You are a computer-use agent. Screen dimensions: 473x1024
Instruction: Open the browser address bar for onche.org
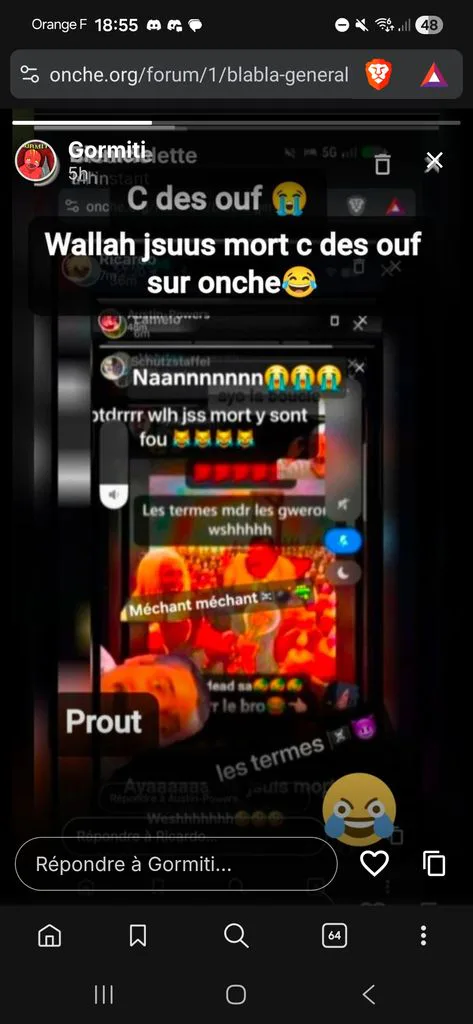(184, 74)
